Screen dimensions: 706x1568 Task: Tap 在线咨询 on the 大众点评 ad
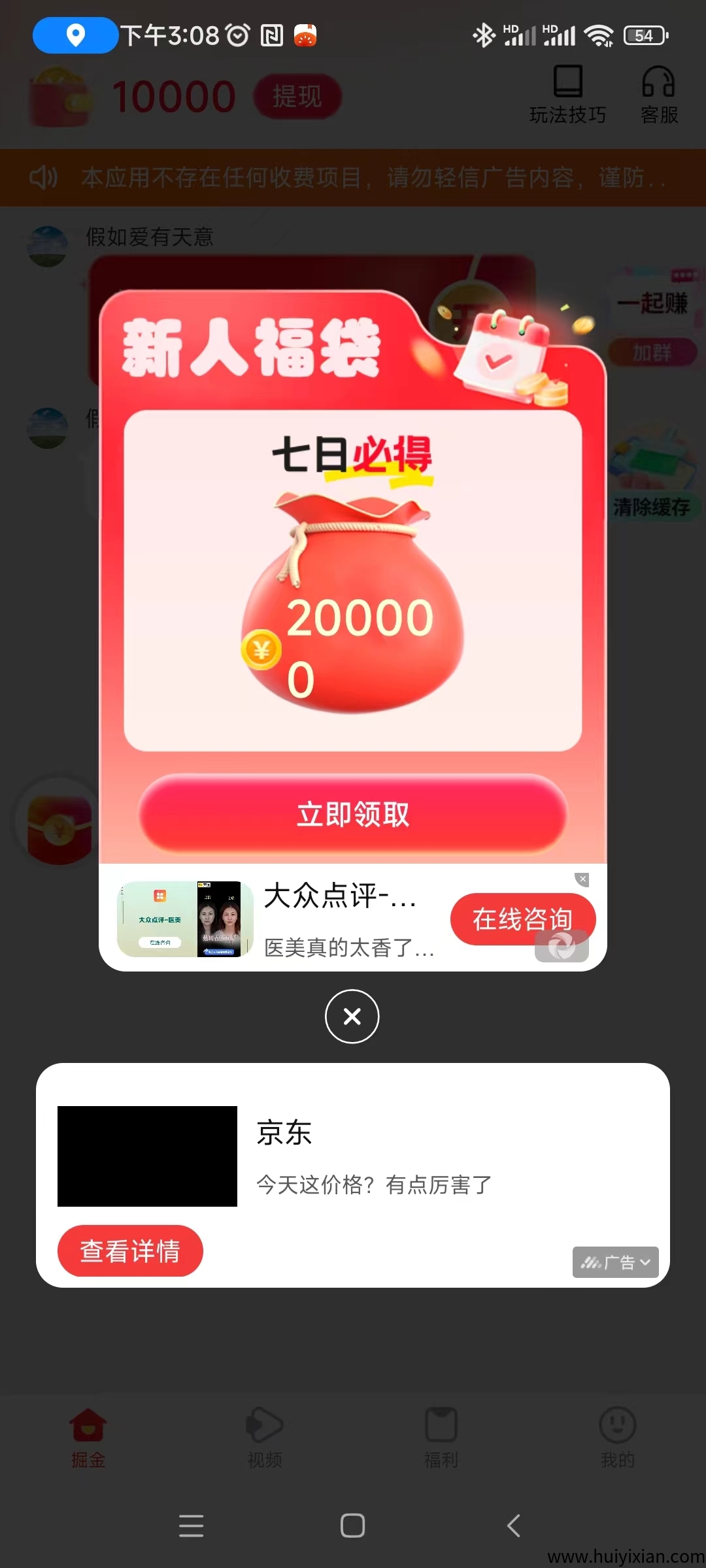pos(522,918)
